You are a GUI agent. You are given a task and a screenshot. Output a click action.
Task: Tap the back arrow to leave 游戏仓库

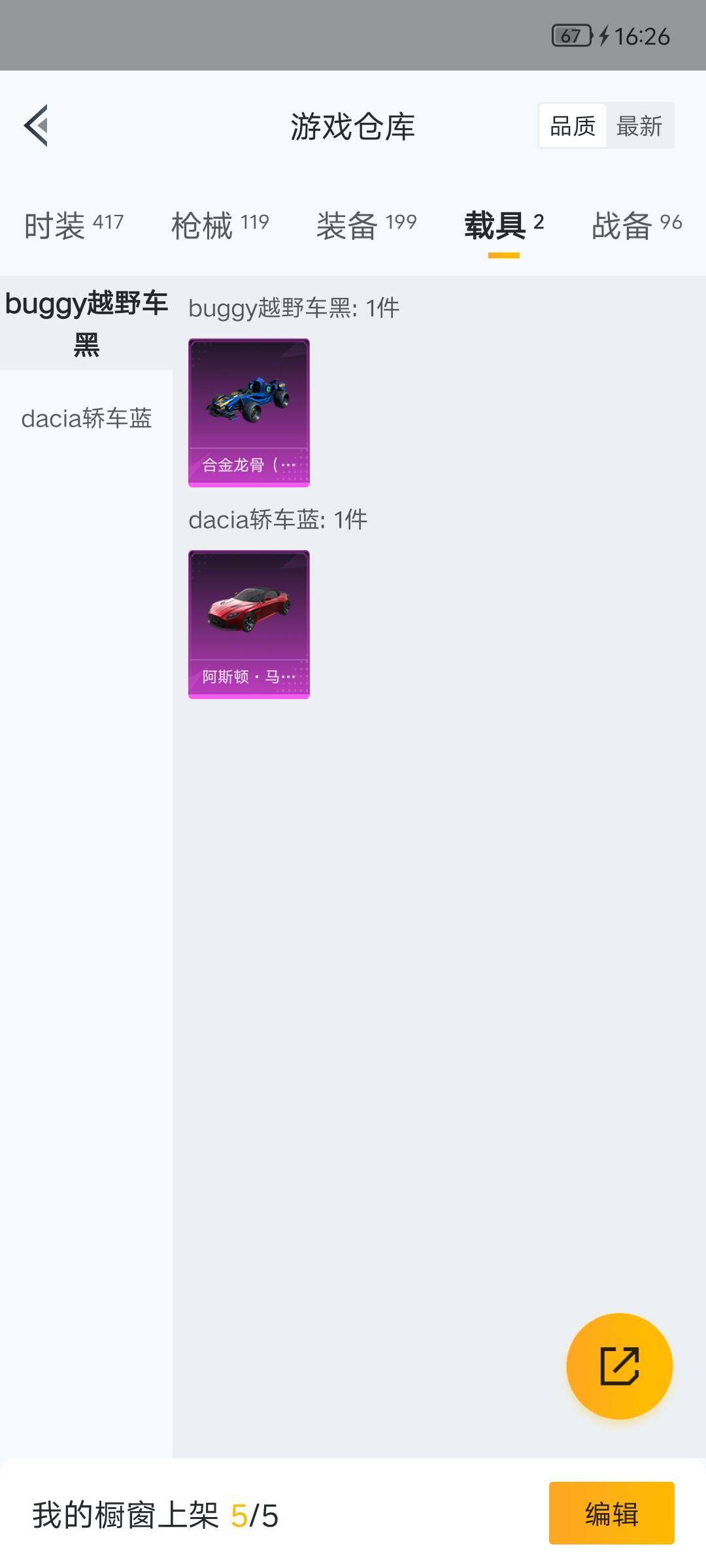[36, 126]
